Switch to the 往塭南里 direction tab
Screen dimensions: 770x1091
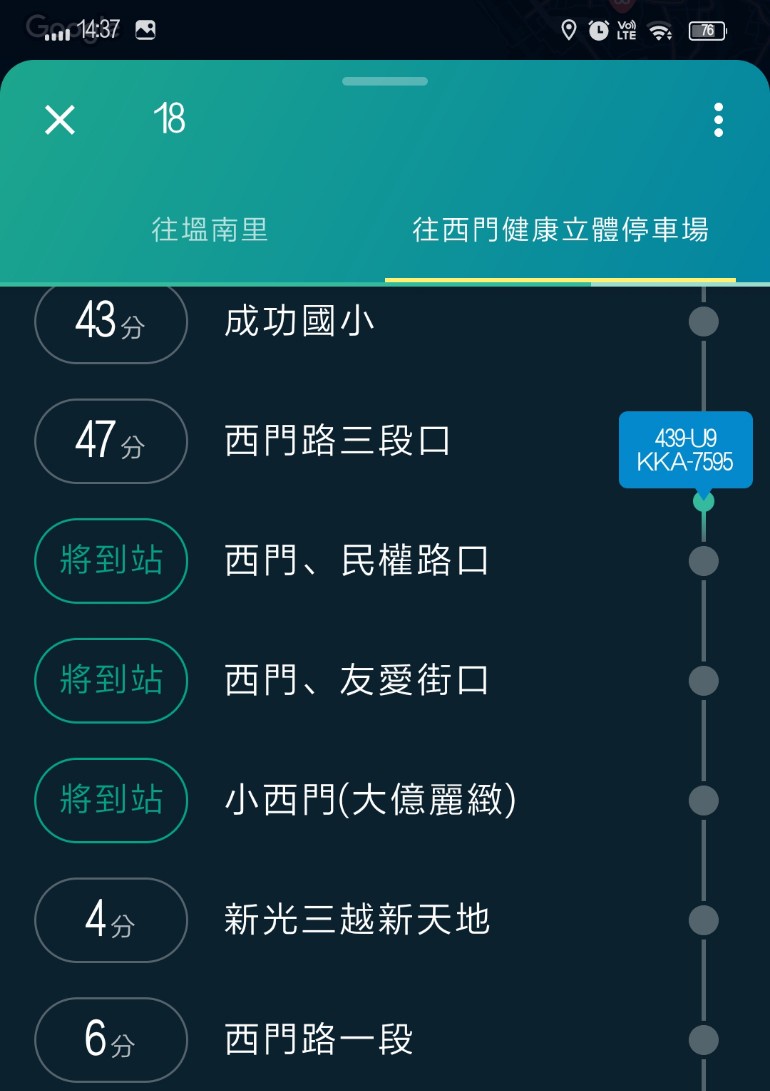coord(210,230)
